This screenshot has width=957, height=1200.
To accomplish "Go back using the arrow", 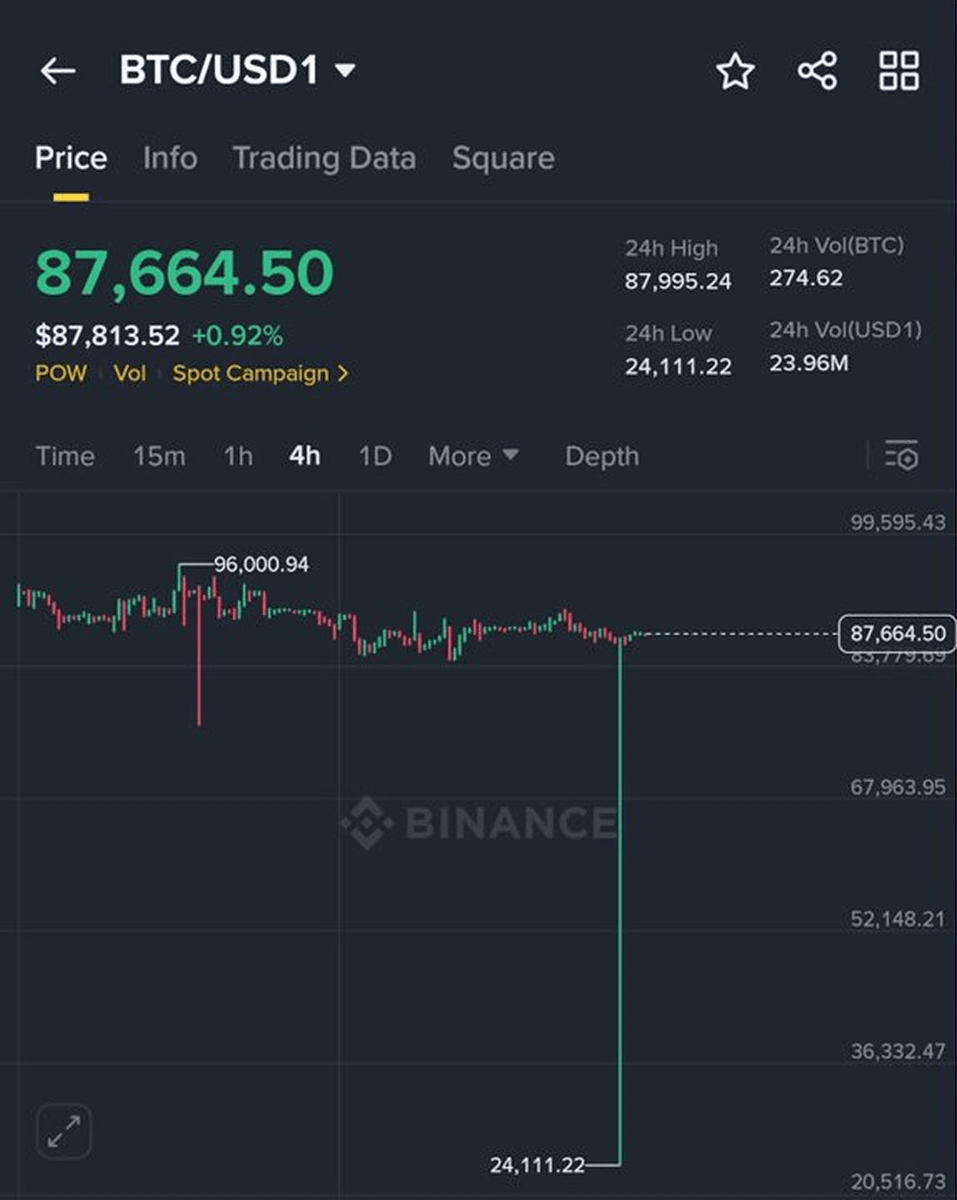I will 58,71.
